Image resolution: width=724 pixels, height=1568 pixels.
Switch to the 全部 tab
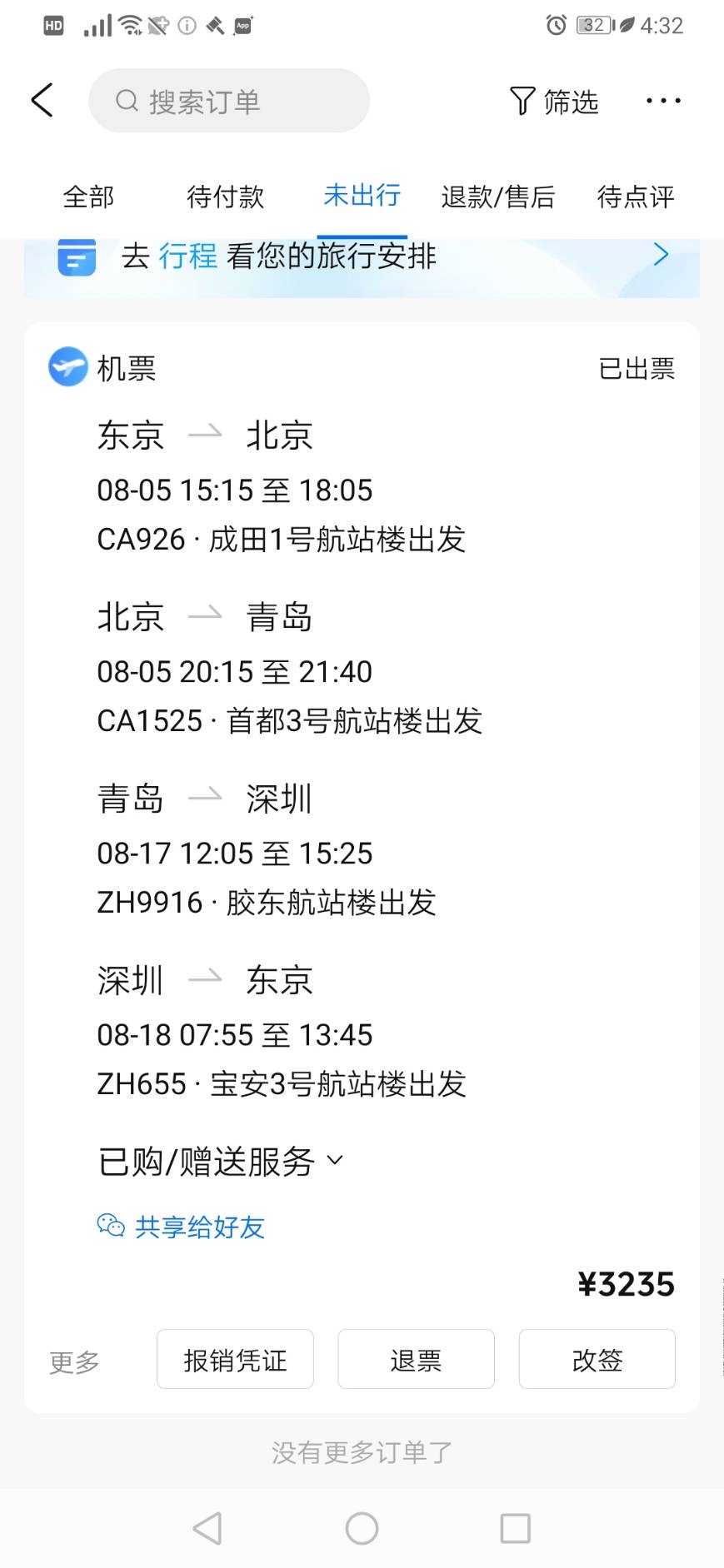pyautogui.click(x=88, y=197)
